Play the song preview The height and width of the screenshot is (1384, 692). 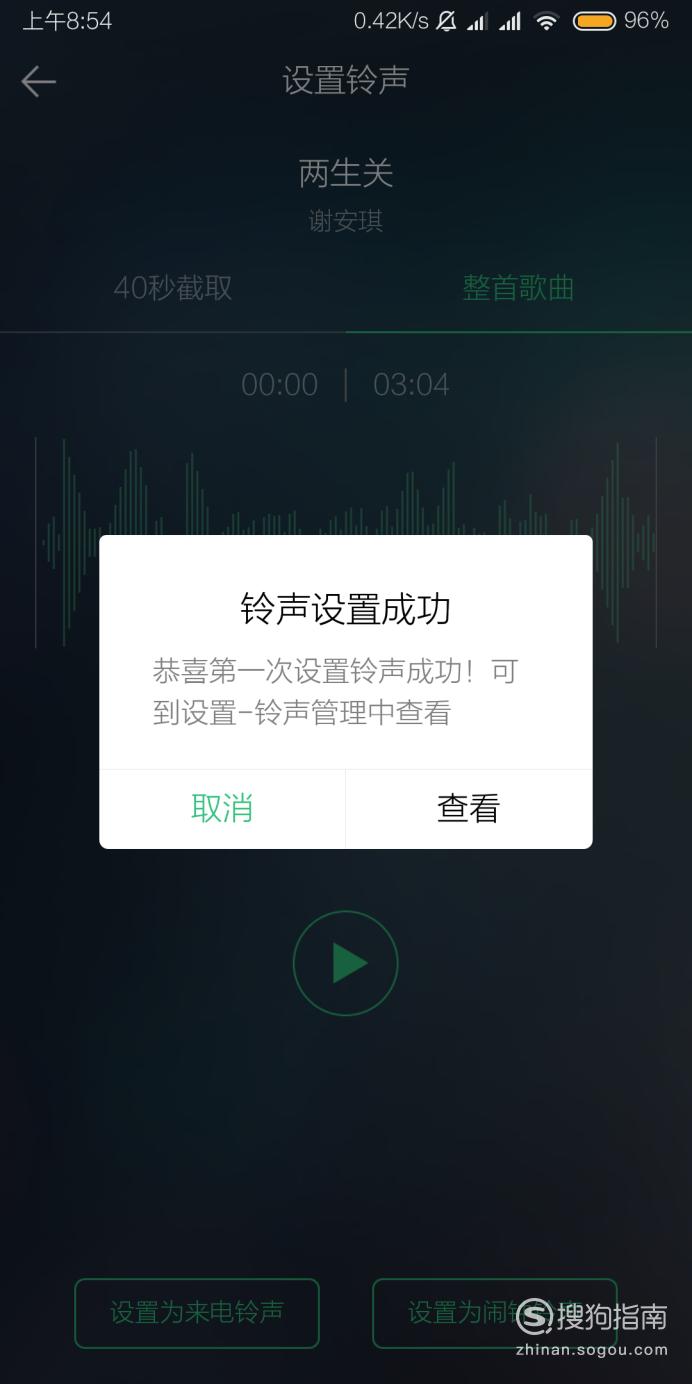pyautogui.click(x=346, y=963)
